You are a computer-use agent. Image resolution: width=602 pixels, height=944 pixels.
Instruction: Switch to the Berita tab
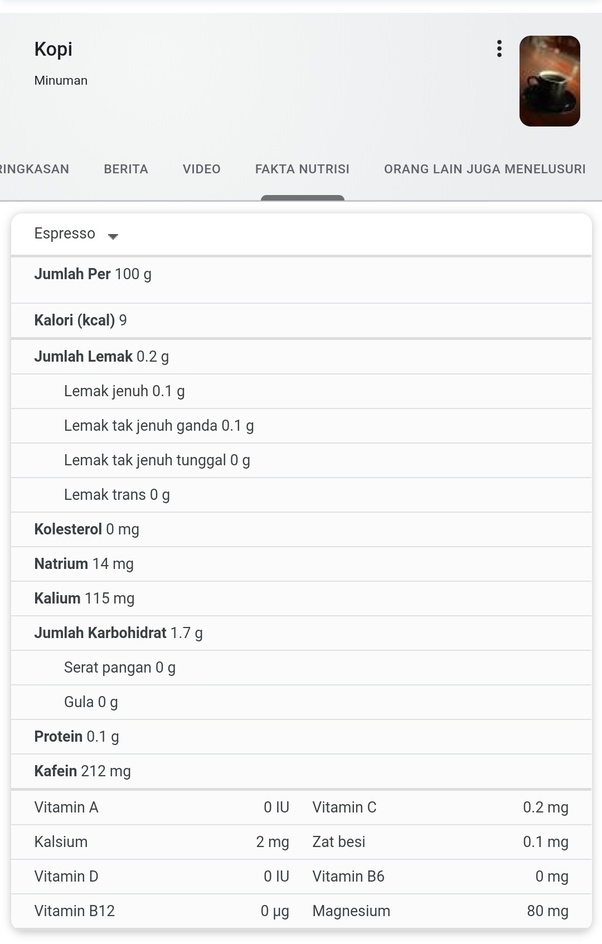click(126, 169)
